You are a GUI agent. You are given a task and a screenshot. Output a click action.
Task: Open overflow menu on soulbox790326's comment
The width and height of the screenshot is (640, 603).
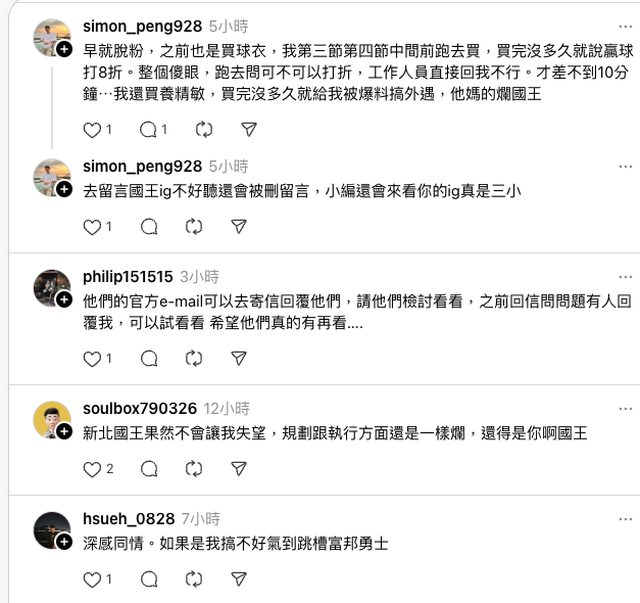(625, 409)
